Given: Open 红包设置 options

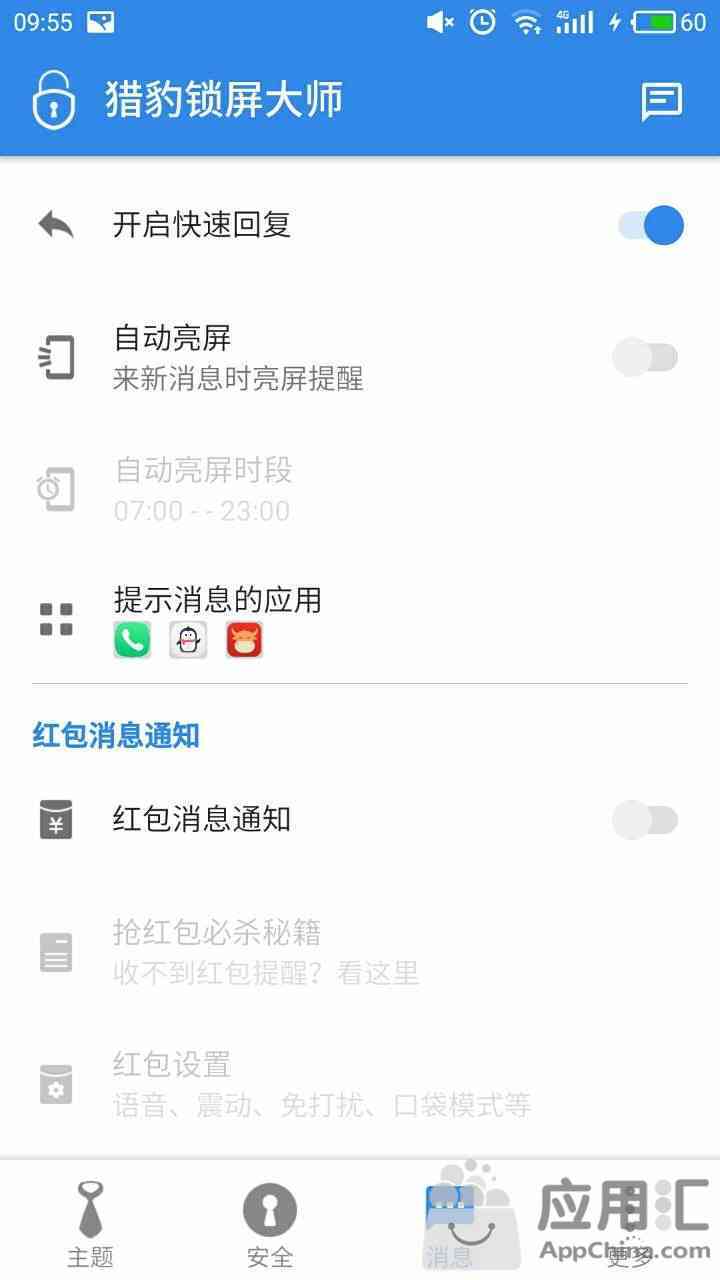Looking at the screenshot, I should coord(360,1084).
